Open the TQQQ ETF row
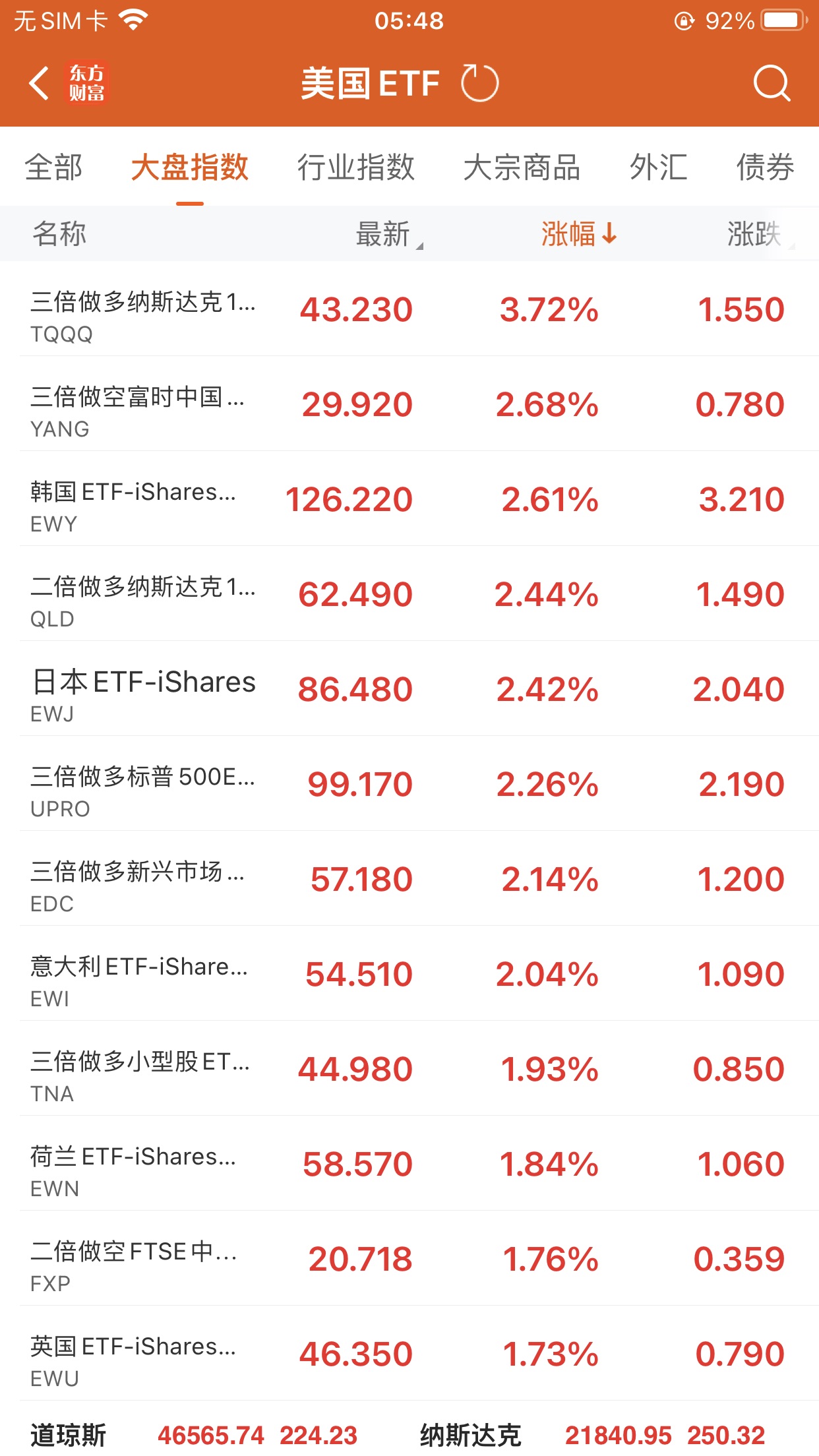The image size is (819, 1456). (409, 310)
